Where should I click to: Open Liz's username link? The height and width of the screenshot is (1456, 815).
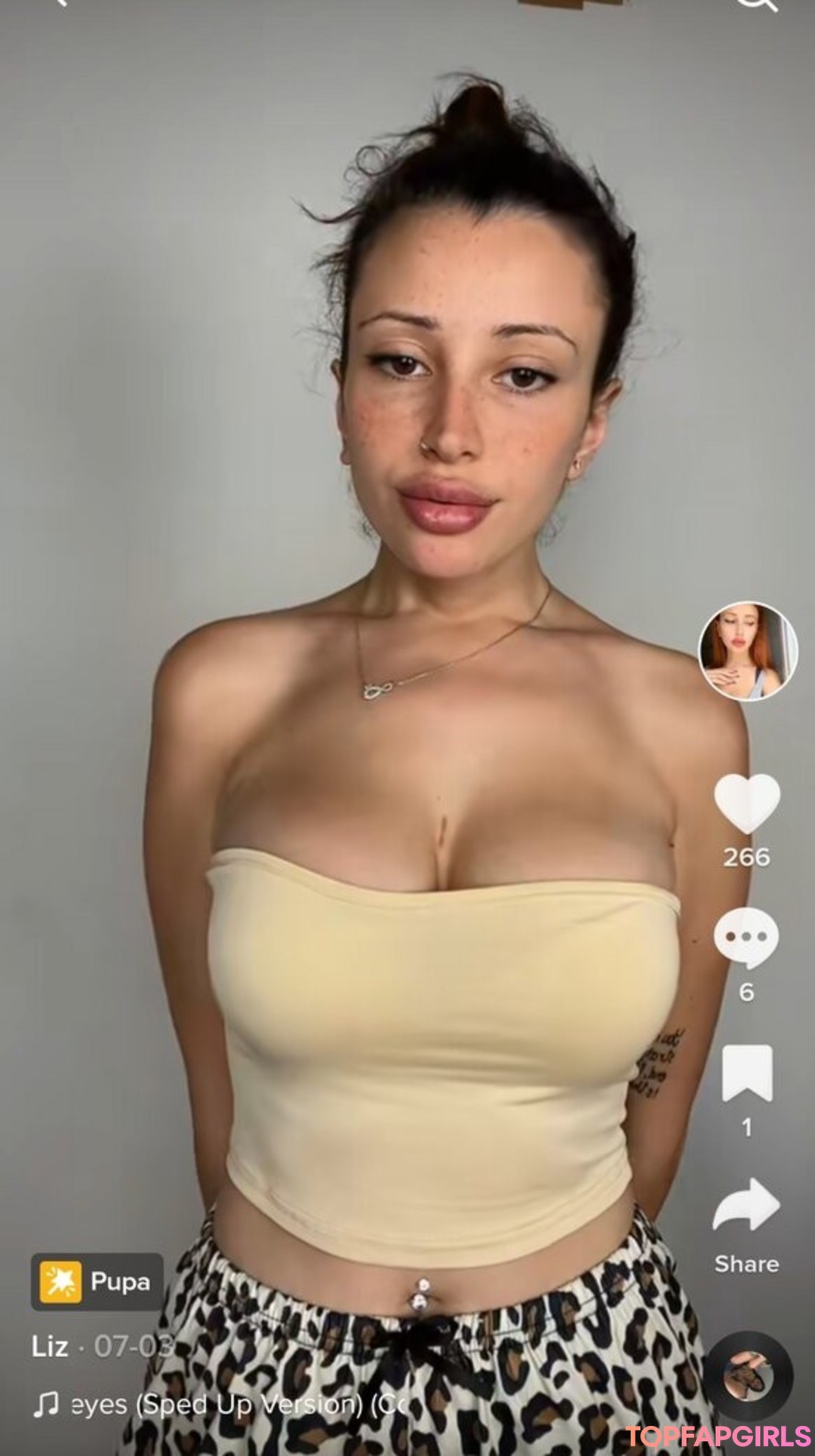pos(50,1347)
